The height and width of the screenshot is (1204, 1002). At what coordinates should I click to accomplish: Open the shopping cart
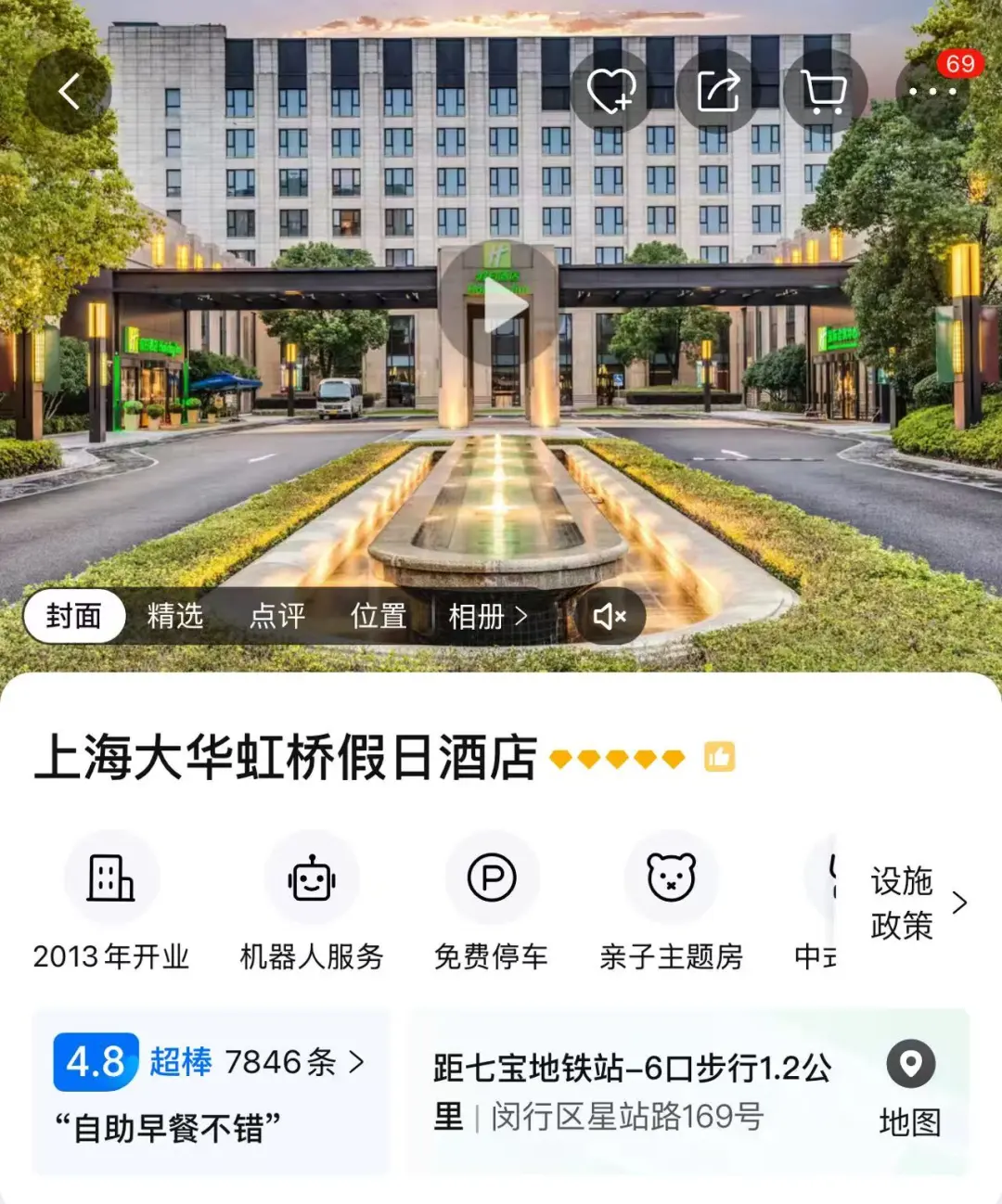tap(824, 91)
